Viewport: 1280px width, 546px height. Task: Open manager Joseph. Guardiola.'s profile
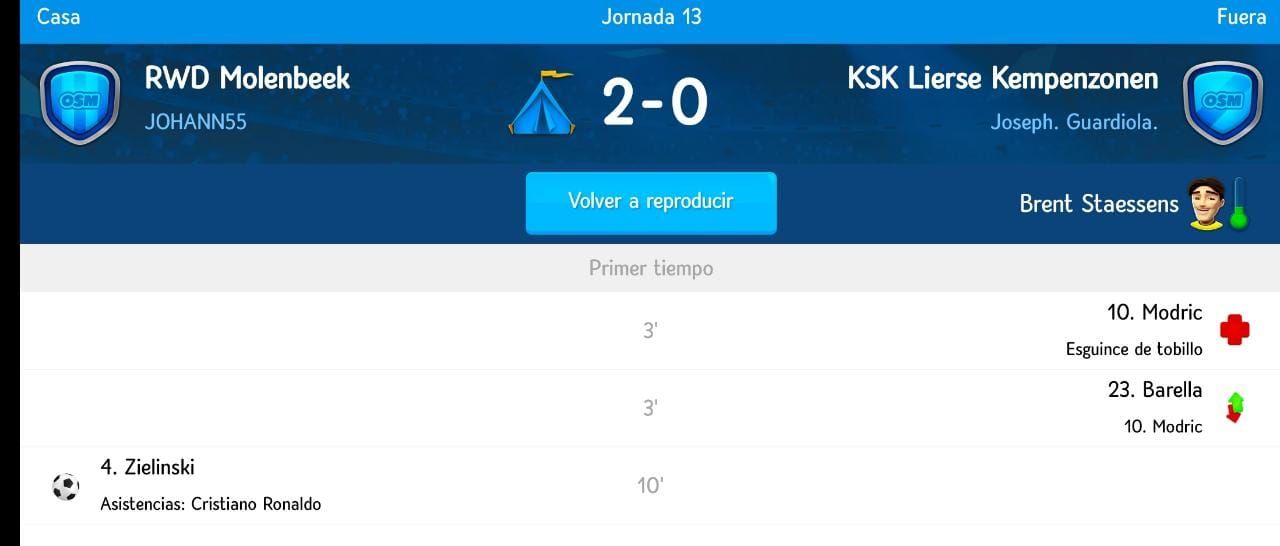click(x=1073, y=122)
